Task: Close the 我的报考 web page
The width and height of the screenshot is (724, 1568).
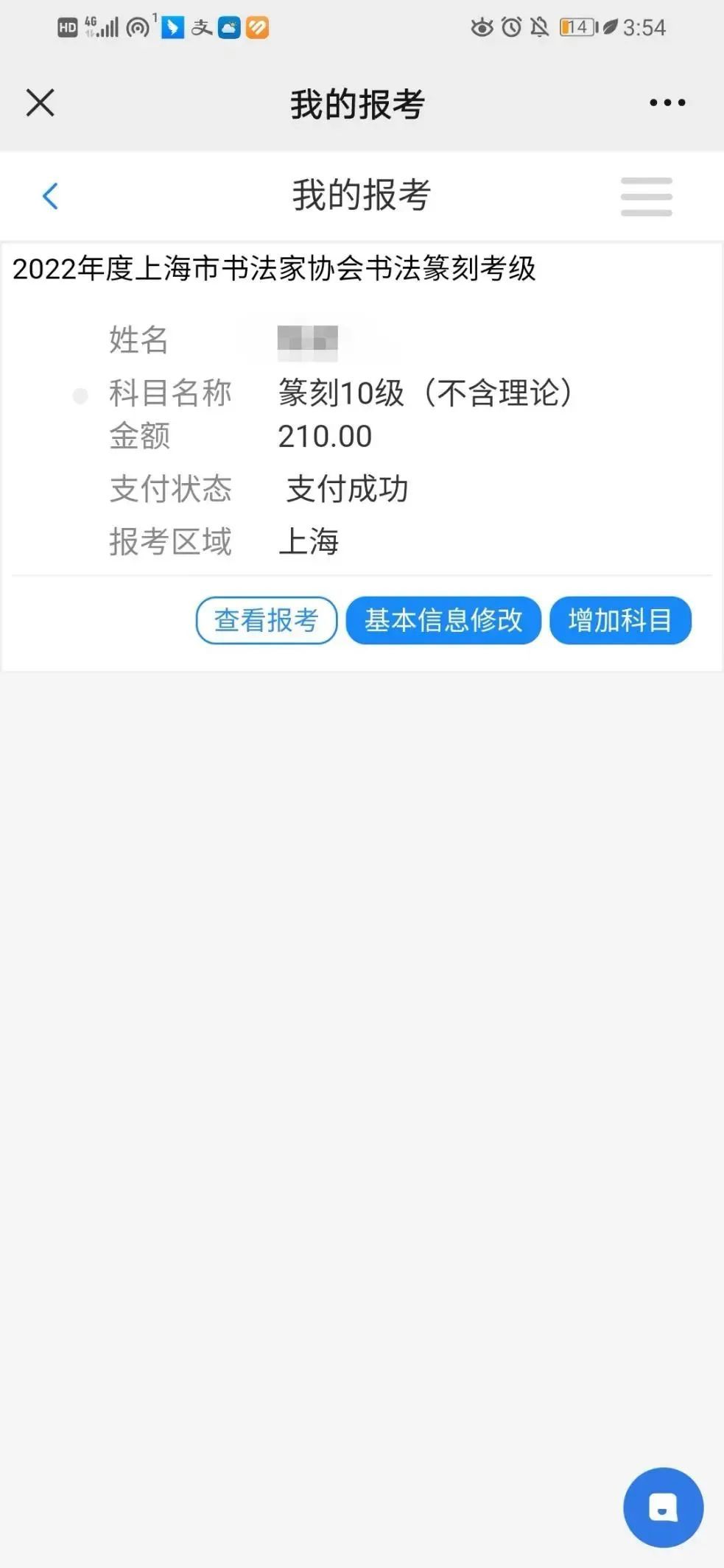Action: click(x=41, y=103)
